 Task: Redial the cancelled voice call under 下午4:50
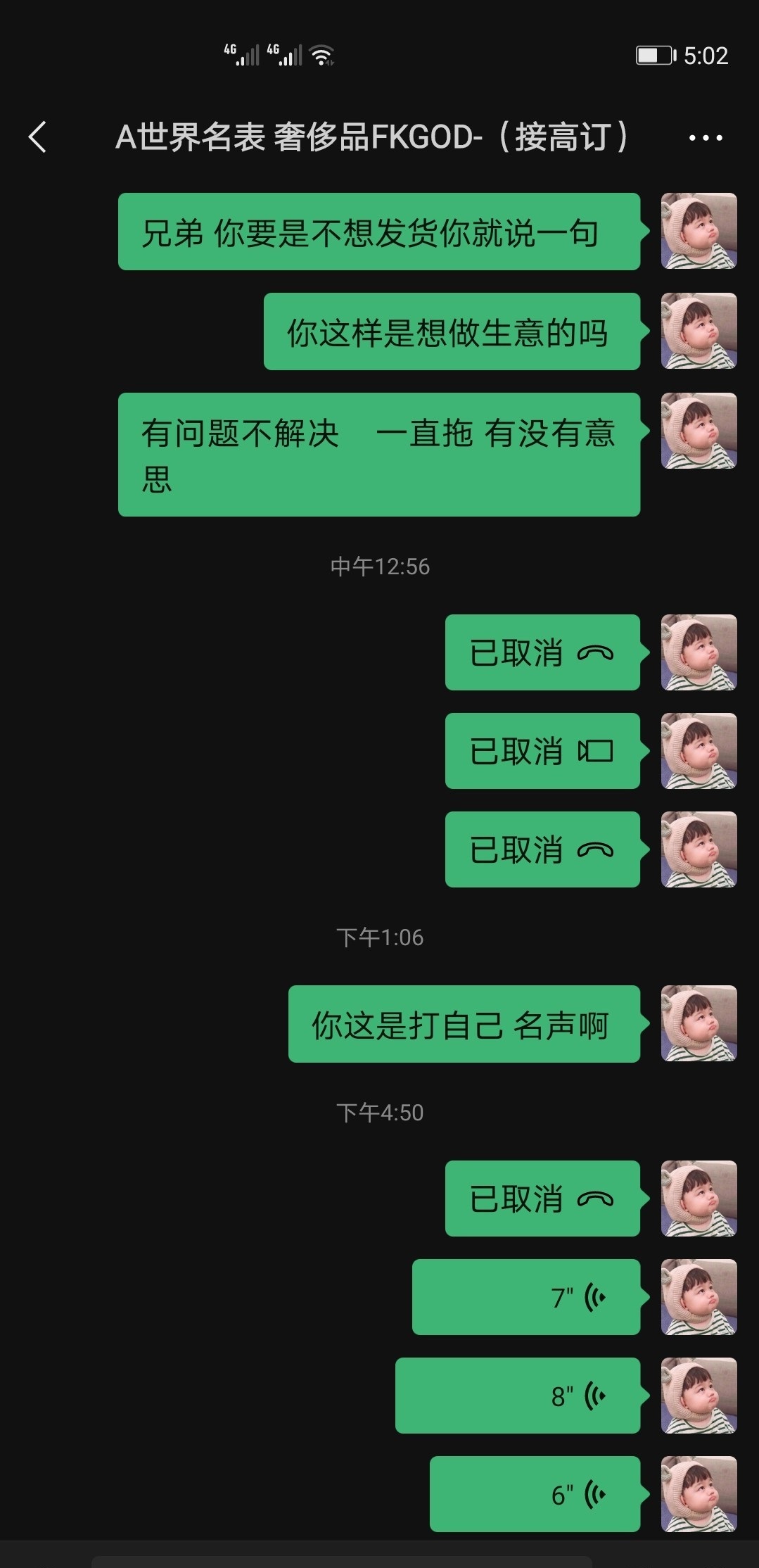point(542,1199)
